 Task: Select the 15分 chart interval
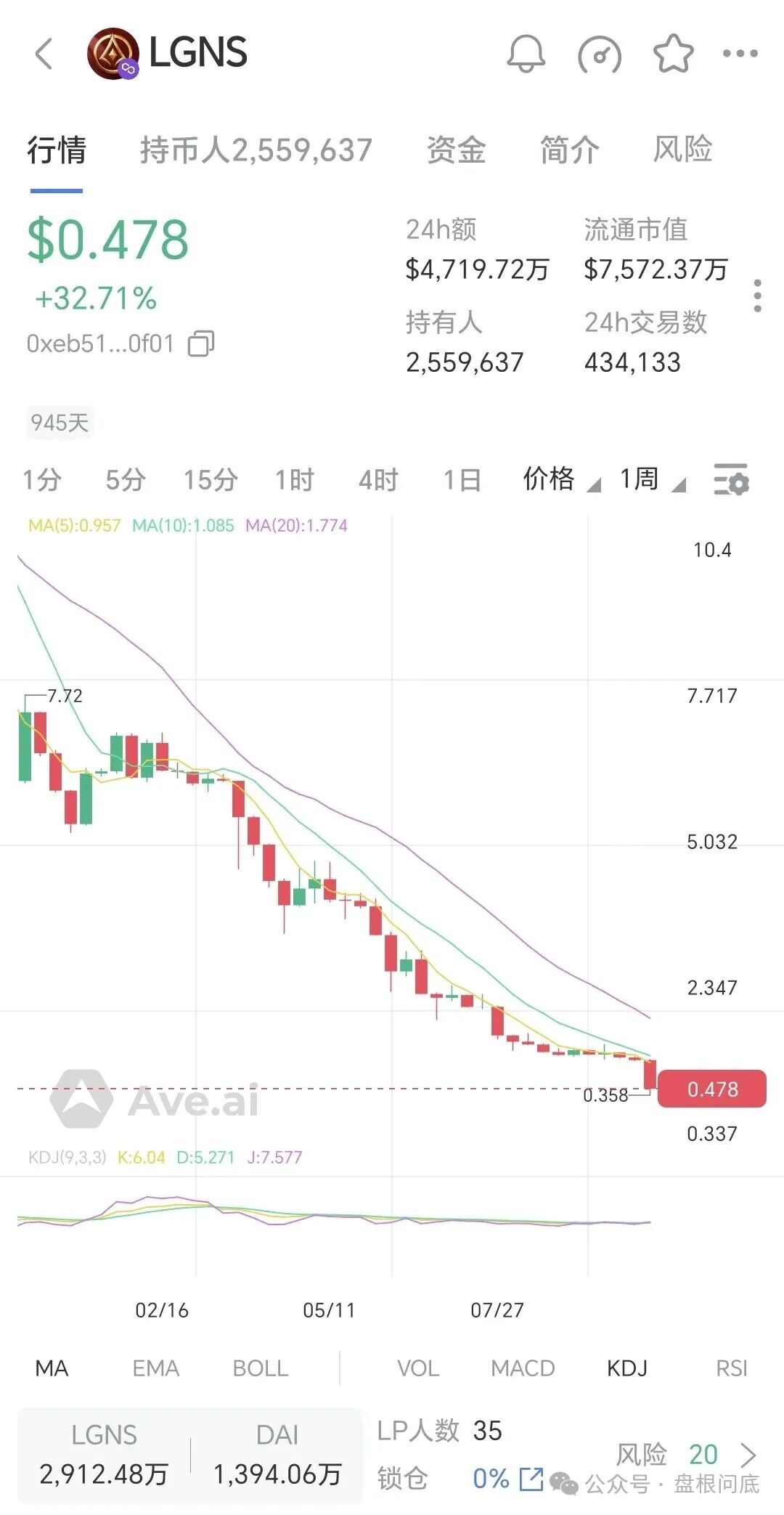(211, 480)
